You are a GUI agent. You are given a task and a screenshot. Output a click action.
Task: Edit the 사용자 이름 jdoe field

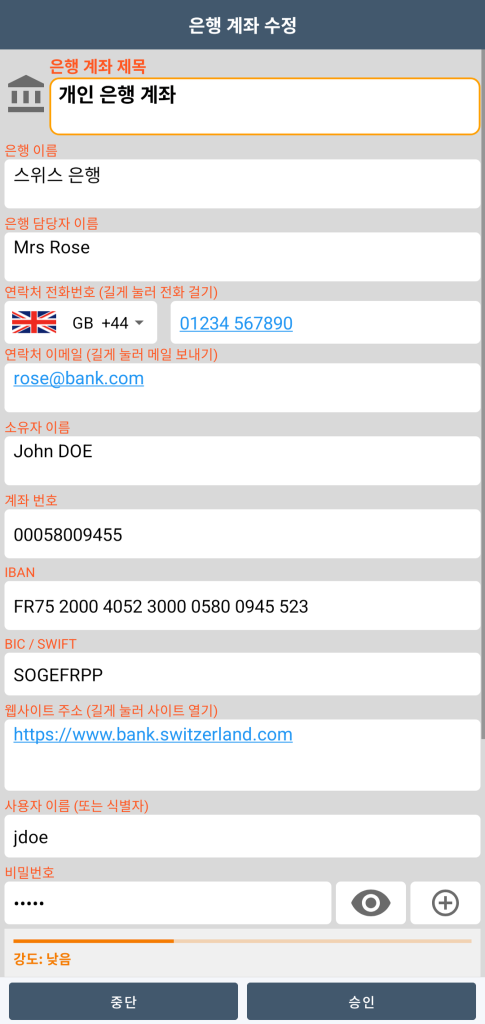coord(242,836)
